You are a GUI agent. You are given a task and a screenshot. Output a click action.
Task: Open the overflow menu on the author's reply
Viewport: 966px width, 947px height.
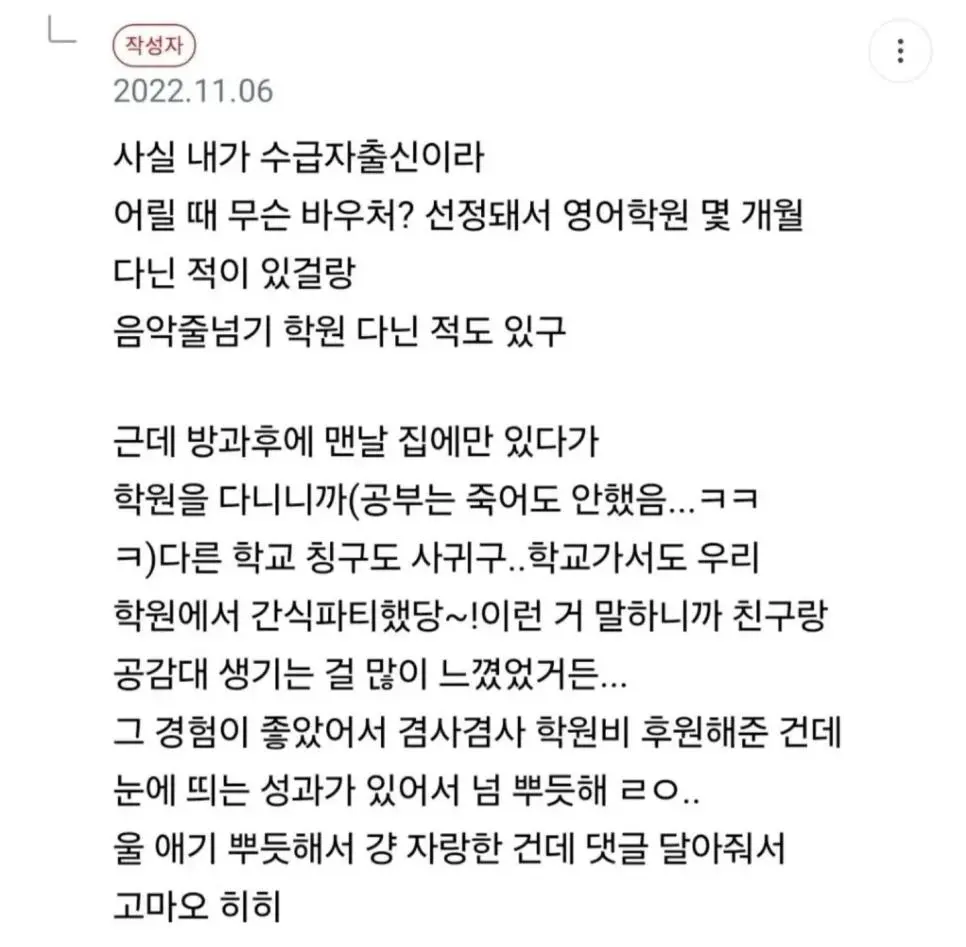coord(900,50)
